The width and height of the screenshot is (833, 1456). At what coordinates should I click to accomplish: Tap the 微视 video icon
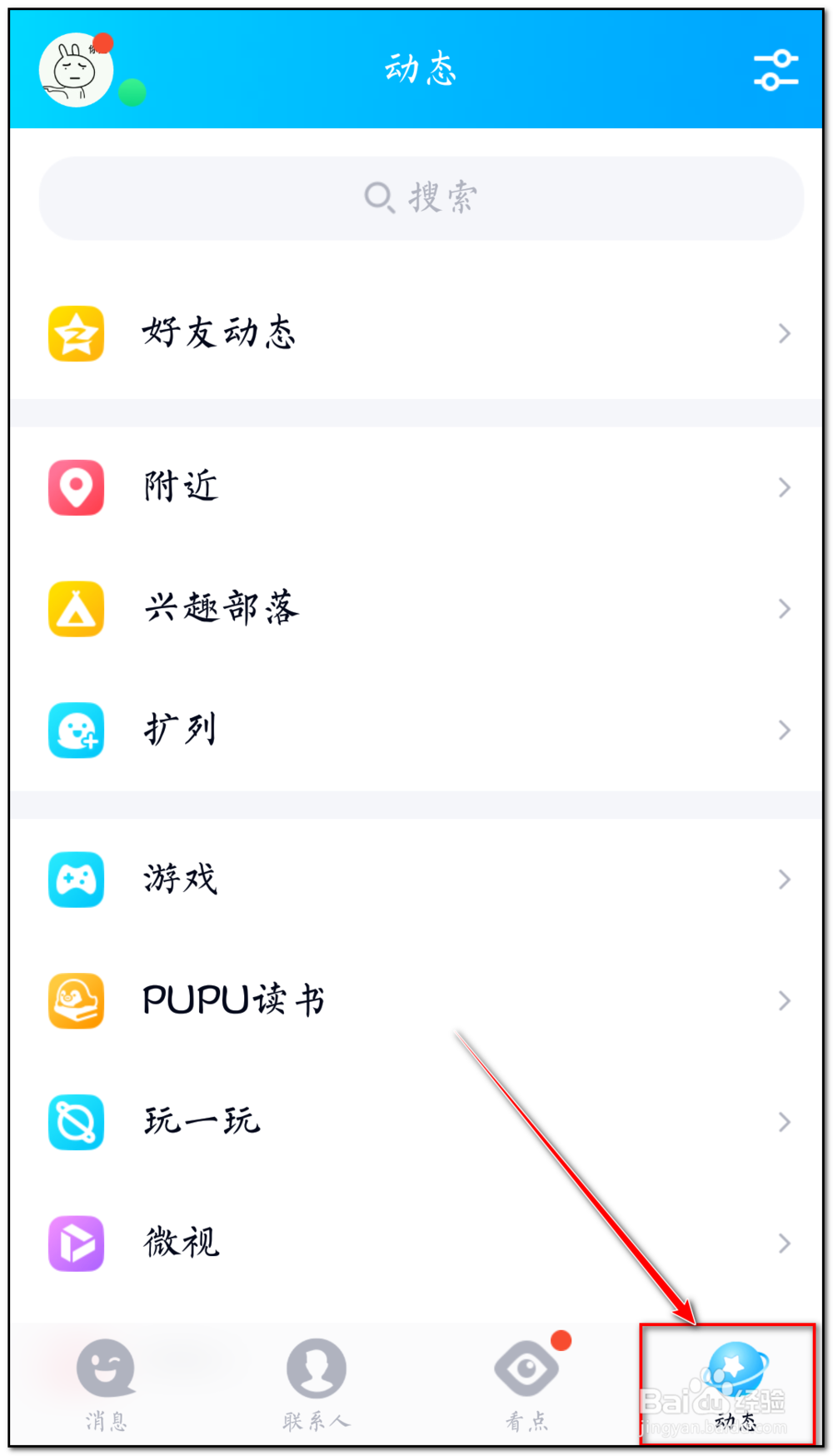coord(76,1243)
